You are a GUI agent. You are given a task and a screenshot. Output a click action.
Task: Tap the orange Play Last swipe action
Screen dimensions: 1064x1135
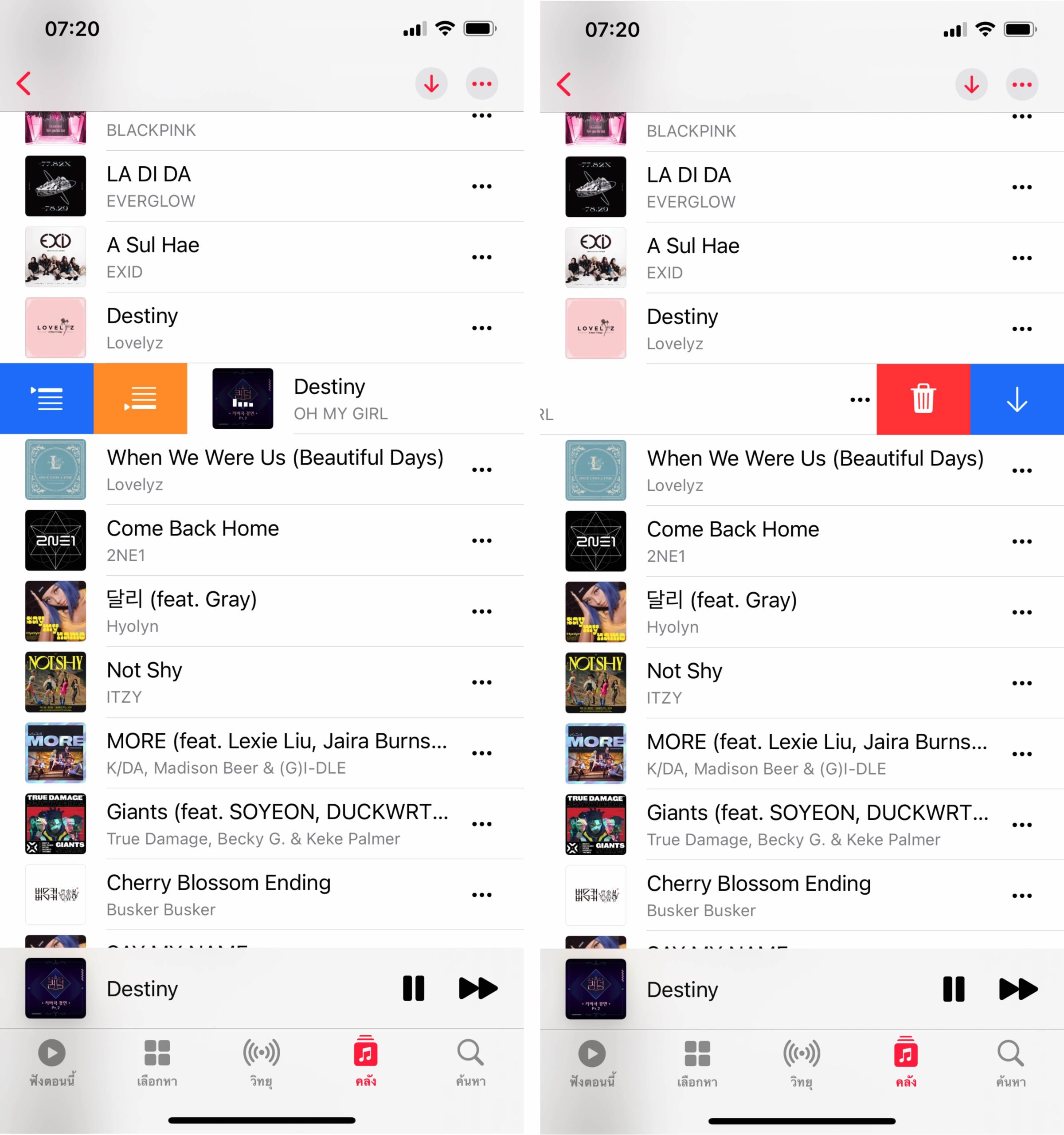coord(141,399)
